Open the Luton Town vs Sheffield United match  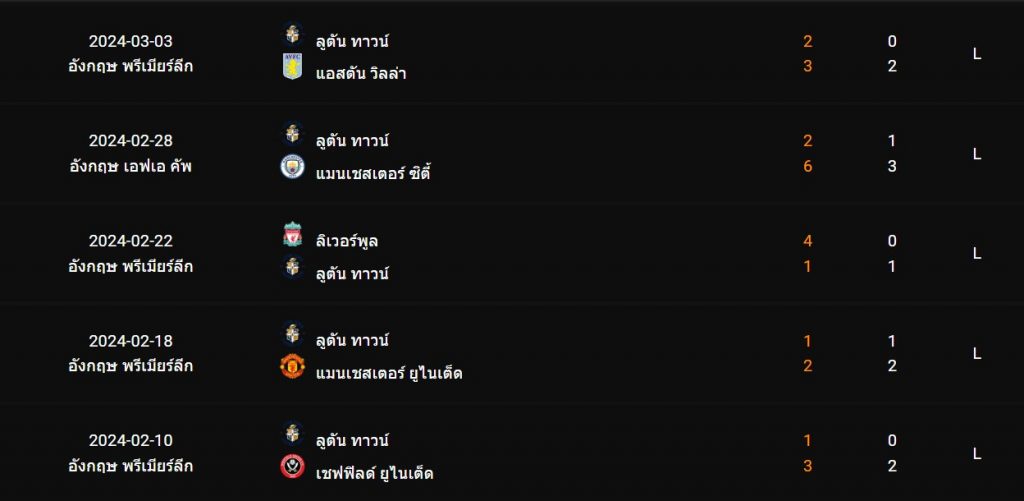click(x=511, y=455)
